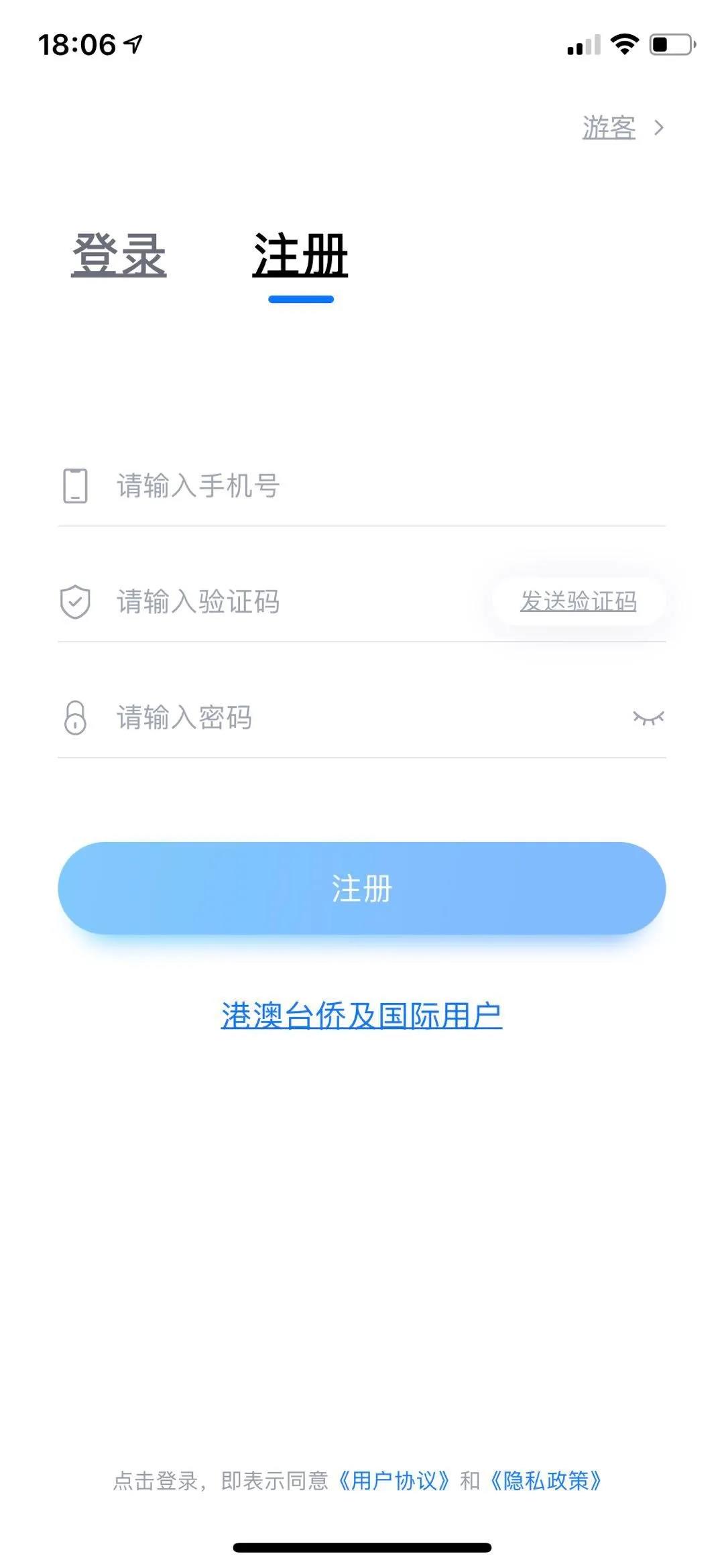This screenshot has width=724, height=1568.
Task: Send code with 发送验证码
Action: (579, 601)
